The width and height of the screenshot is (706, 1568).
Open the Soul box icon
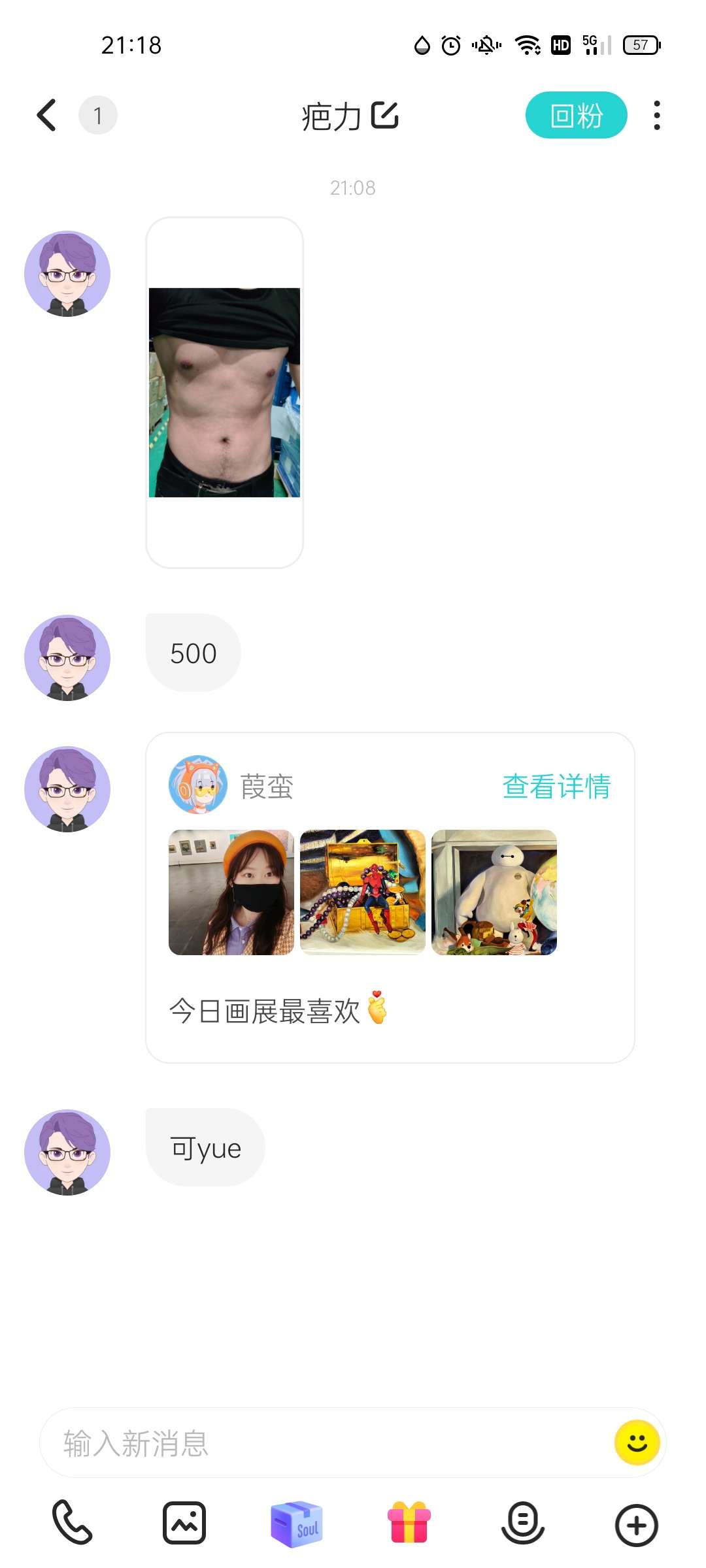(x=297, y=1524)
